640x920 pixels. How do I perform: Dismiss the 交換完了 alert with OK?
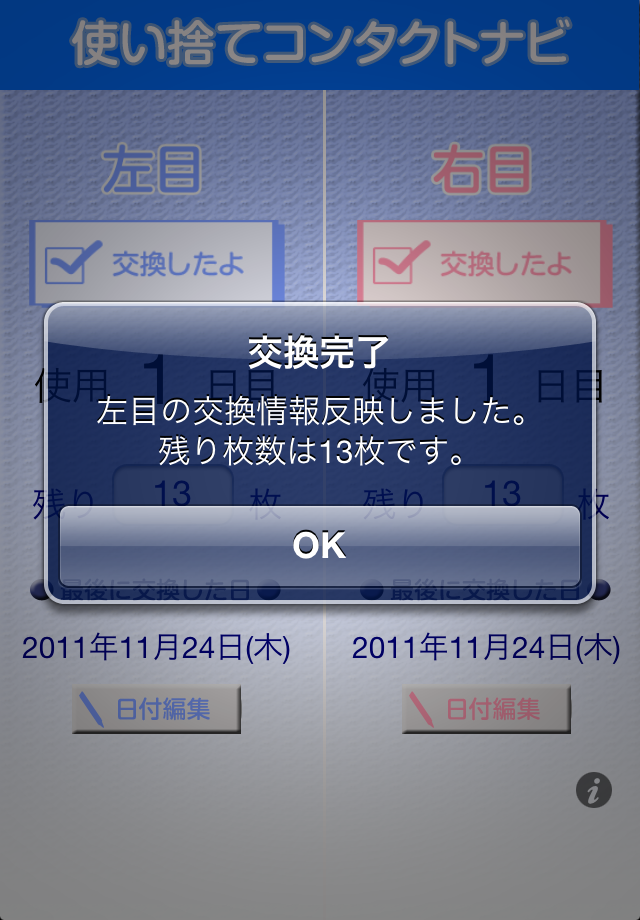[320, 545]
